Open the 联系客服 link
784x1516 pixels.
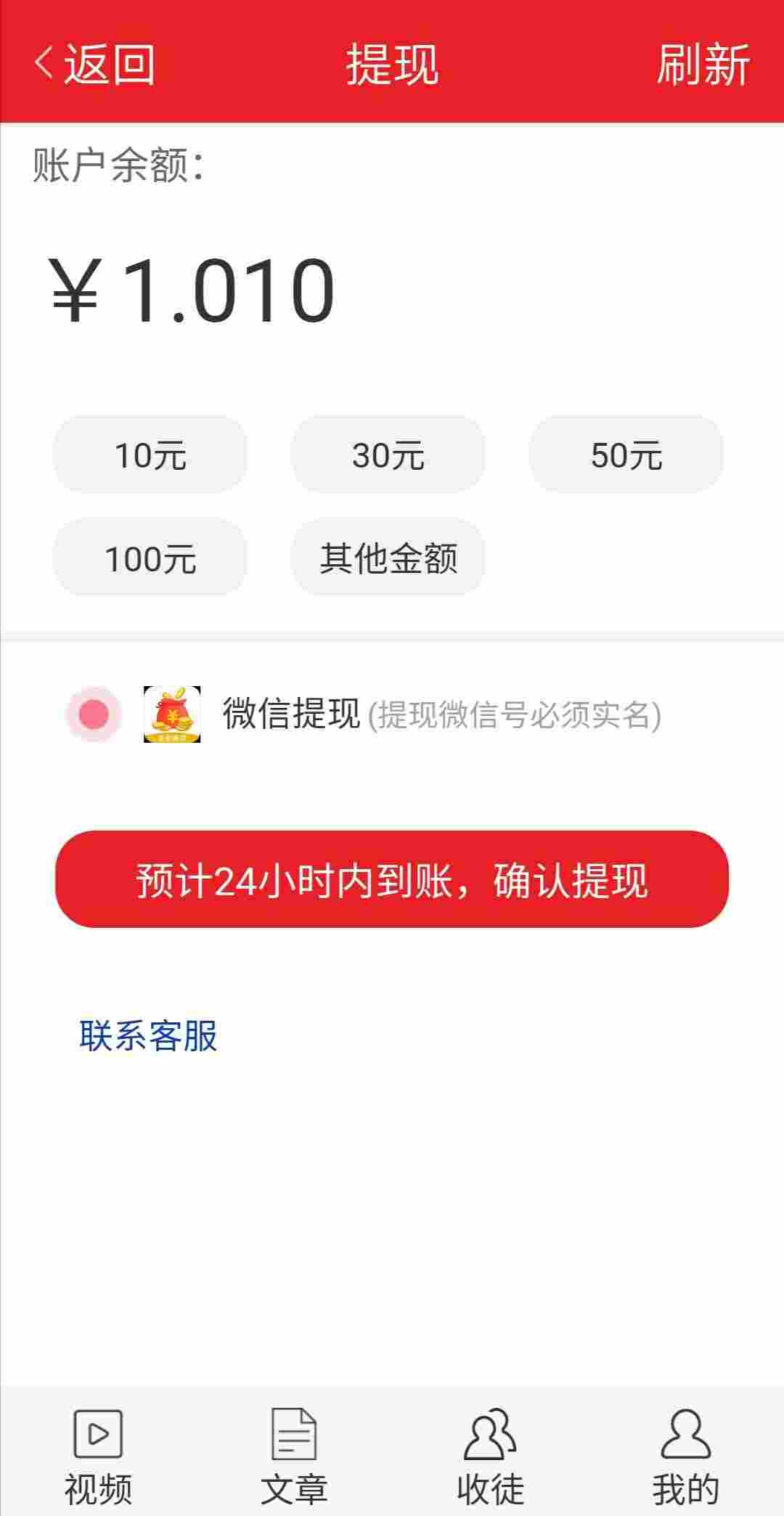tap(148, 1035)
